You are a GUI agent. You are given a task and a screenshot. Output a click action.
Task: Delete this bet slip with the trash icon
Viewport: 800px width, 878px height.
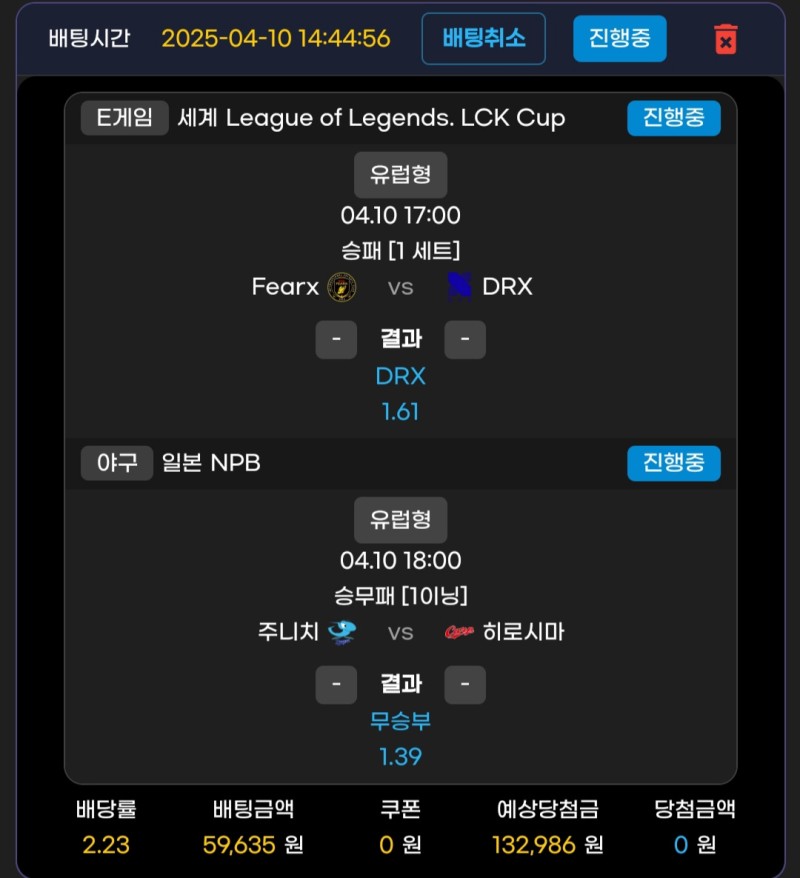coord(725,40)
